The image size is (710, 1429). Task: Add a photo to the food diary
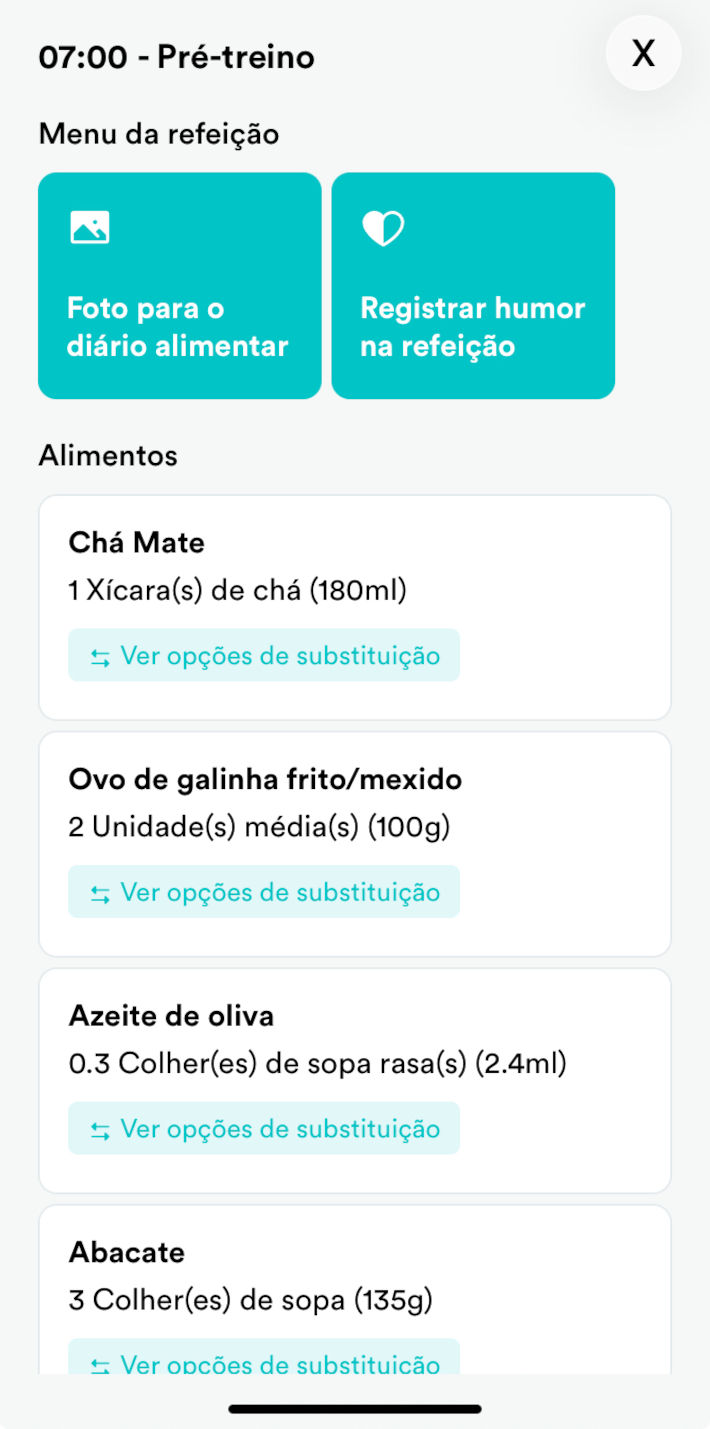[180, 286]
